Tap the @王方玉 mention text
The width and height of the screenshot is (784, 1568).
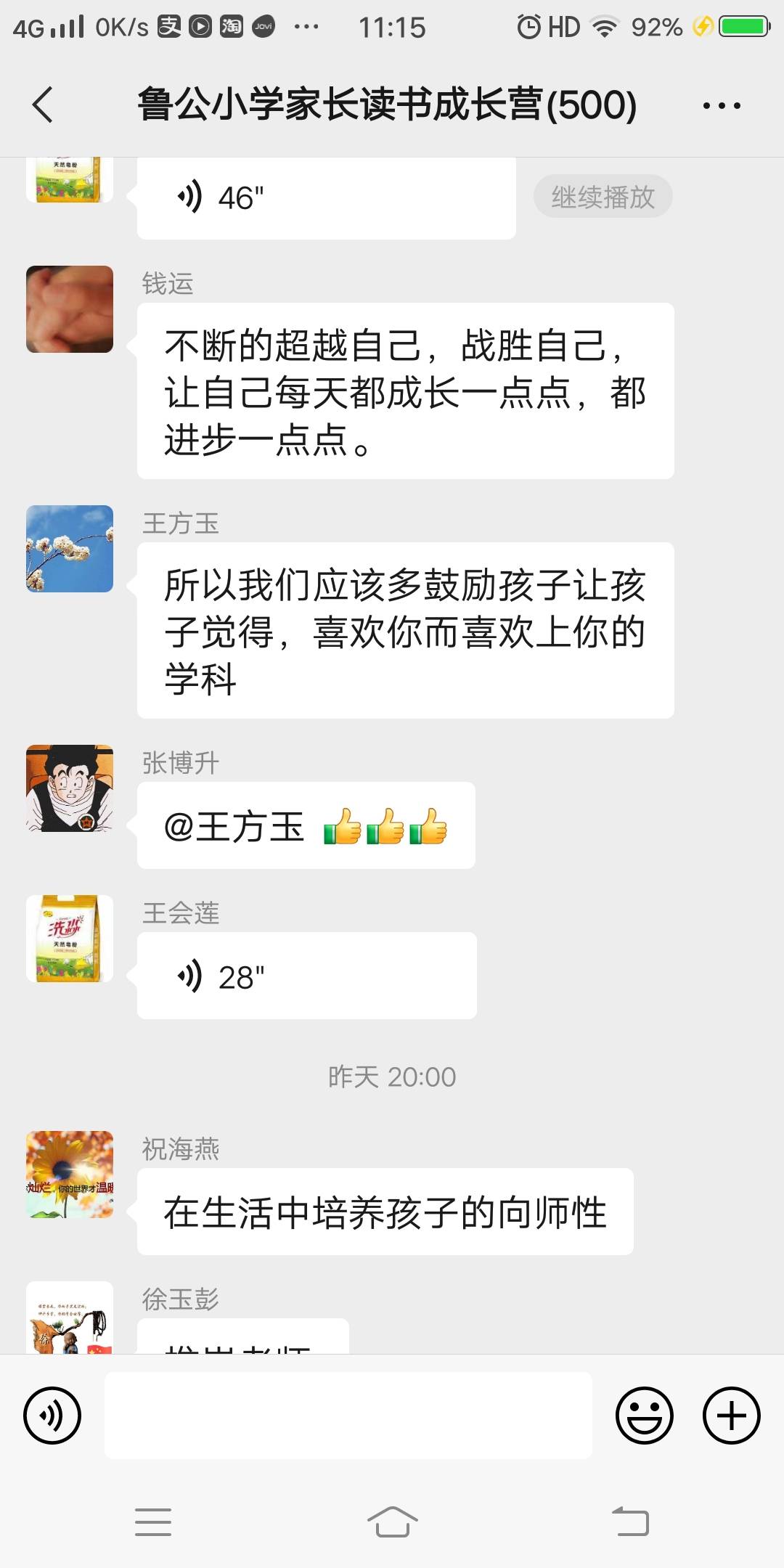tap(234, 825)
